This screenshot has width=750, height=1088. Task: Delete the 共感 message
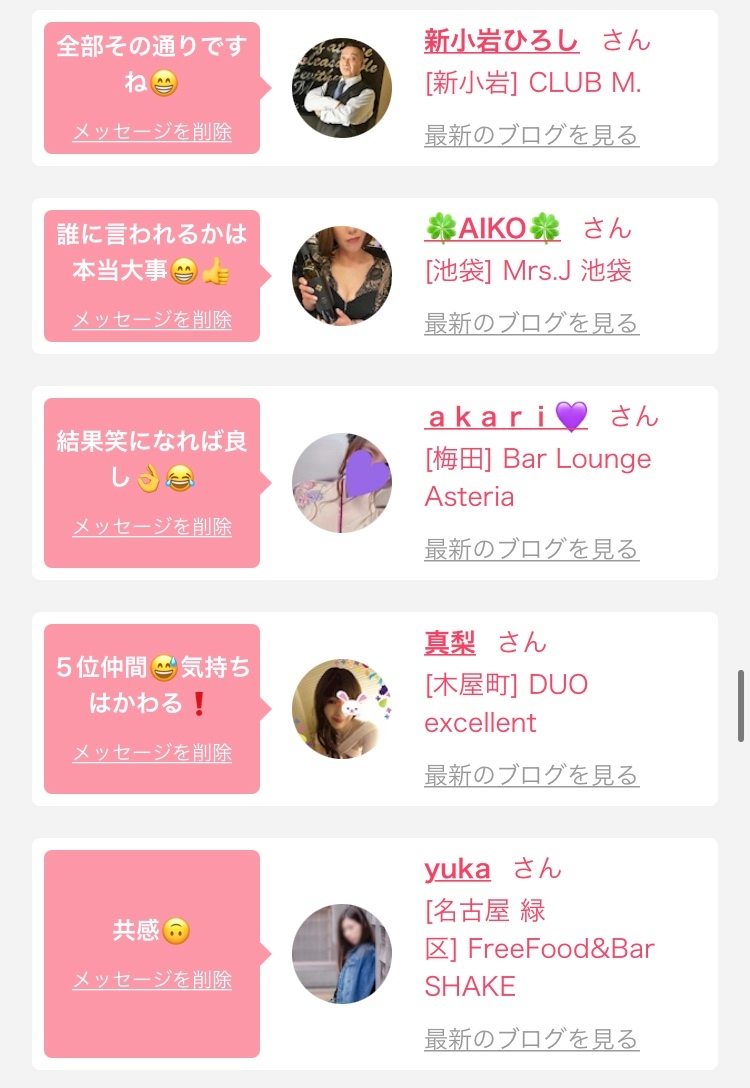(152, 979)
